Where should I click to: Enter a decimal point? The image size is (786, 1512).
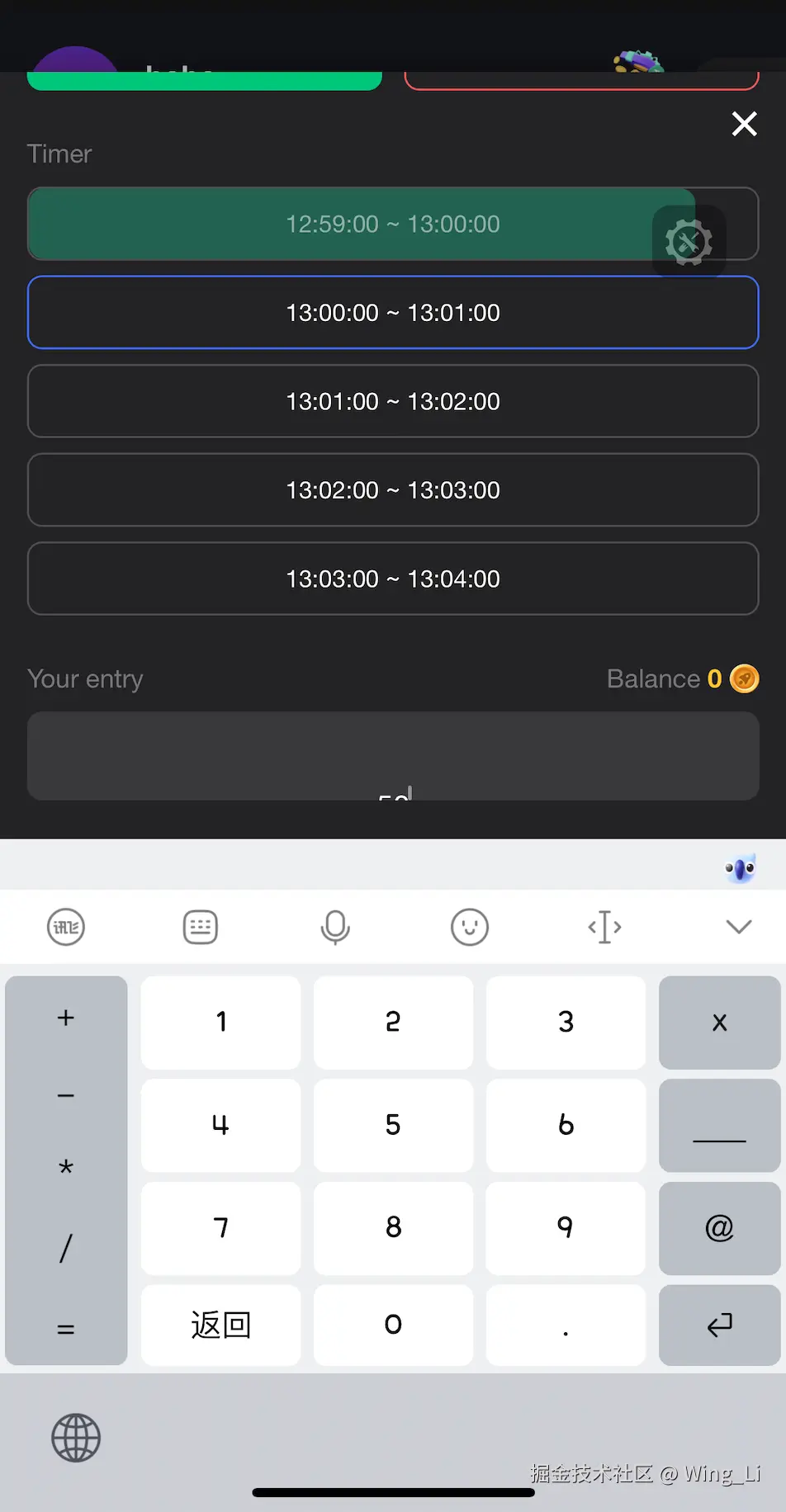pyautogui.click(x=566, y=1325)
